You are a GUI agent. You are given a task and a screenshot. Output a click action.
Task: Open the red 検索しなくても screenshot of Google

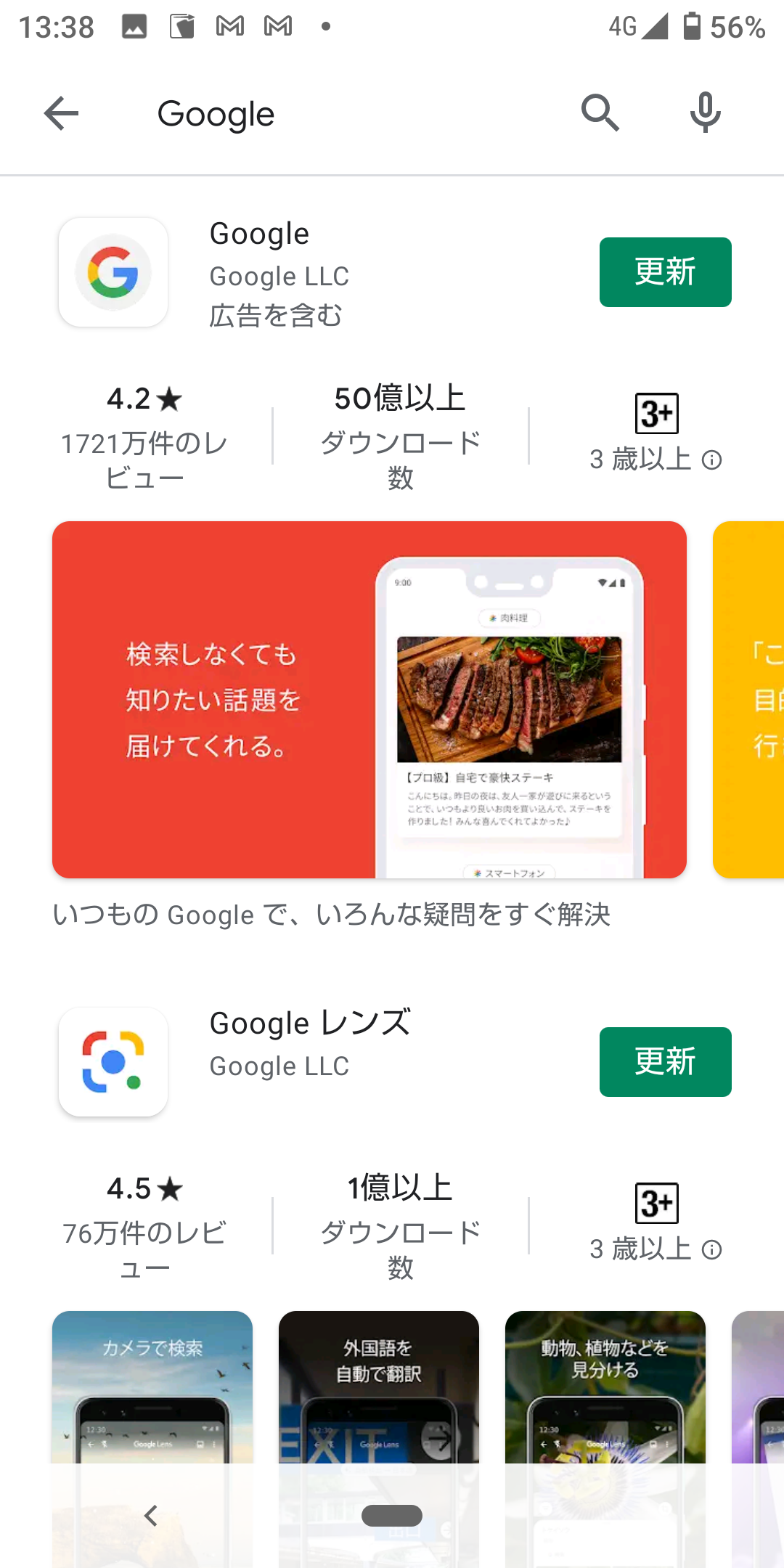coord(369,698)
